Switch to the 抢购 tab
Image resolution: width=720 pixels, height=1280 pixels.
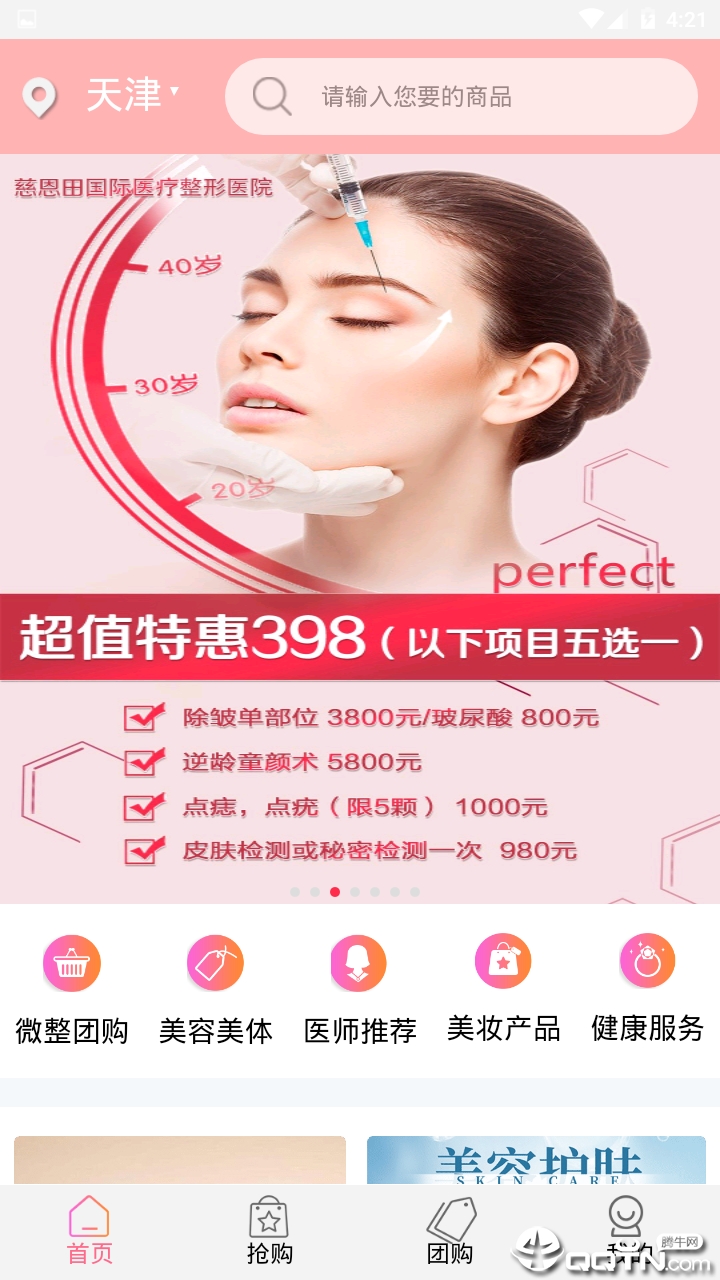(269, 1231)
